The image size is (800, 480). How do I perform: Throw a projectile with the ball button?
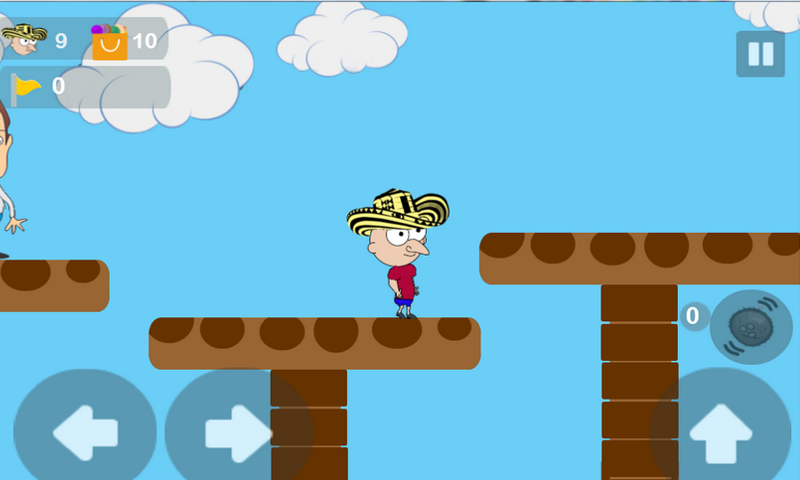click(x=750, y=327)
